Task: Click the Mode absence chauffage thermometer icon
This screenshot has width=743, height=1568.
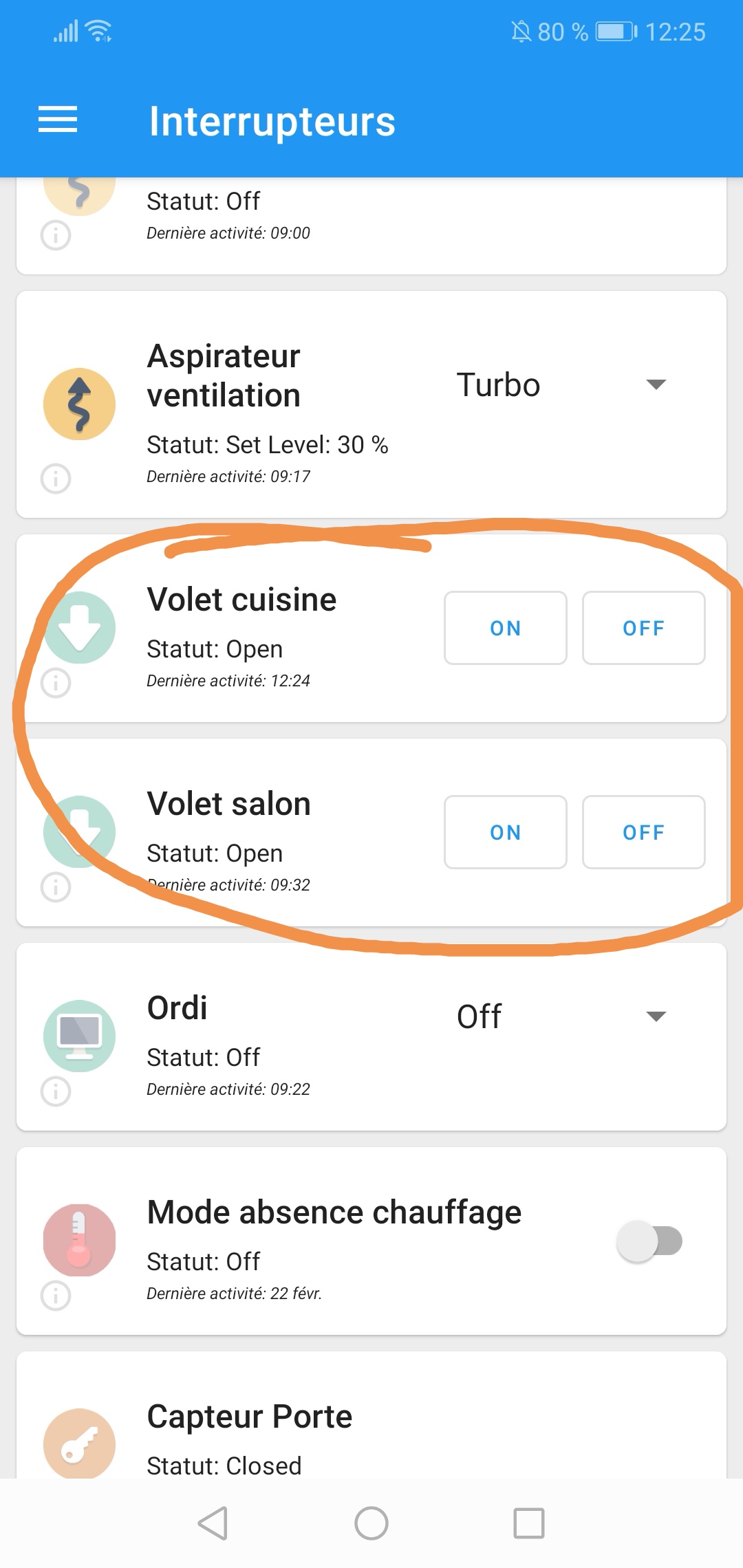Action: 79,1240
